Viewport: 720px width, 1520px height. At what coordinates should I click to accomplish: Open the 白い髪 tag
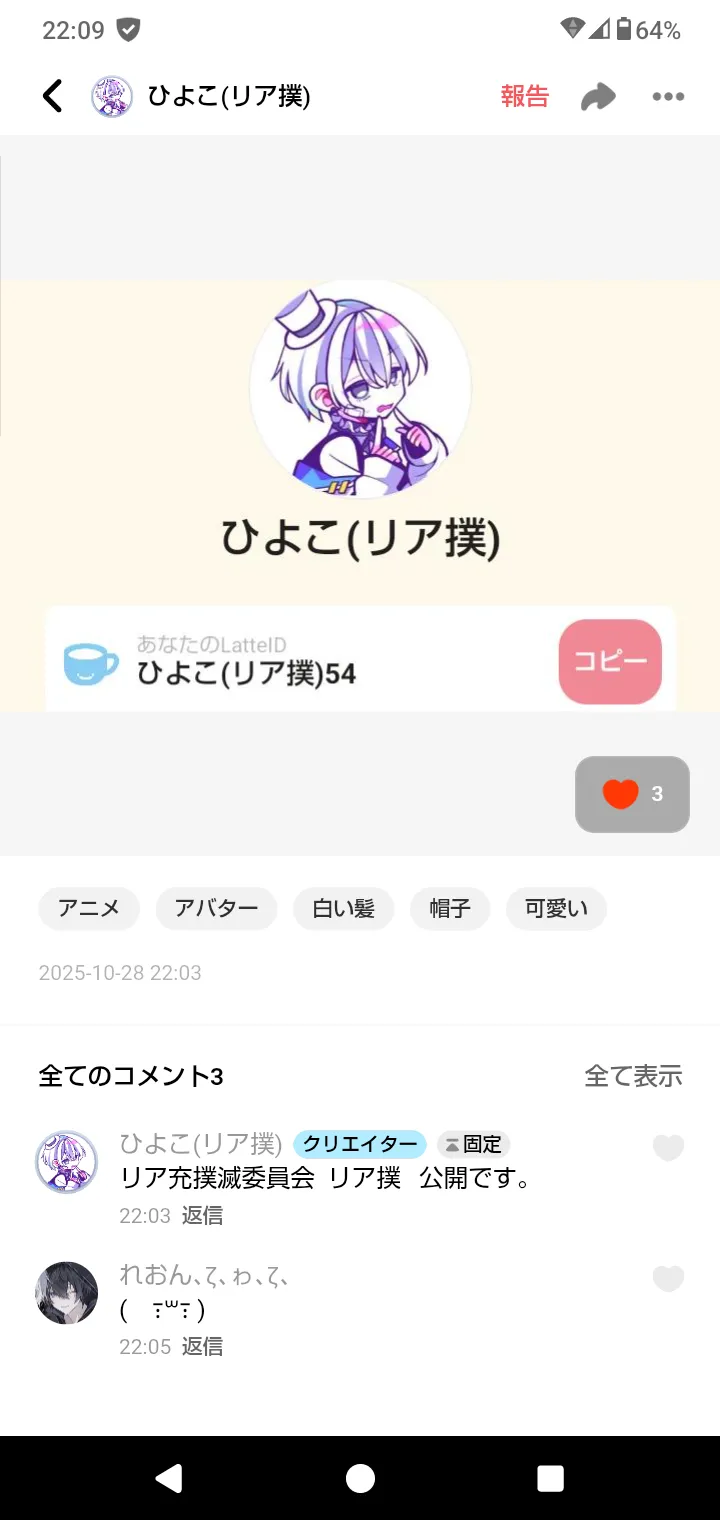pos(343,908)
